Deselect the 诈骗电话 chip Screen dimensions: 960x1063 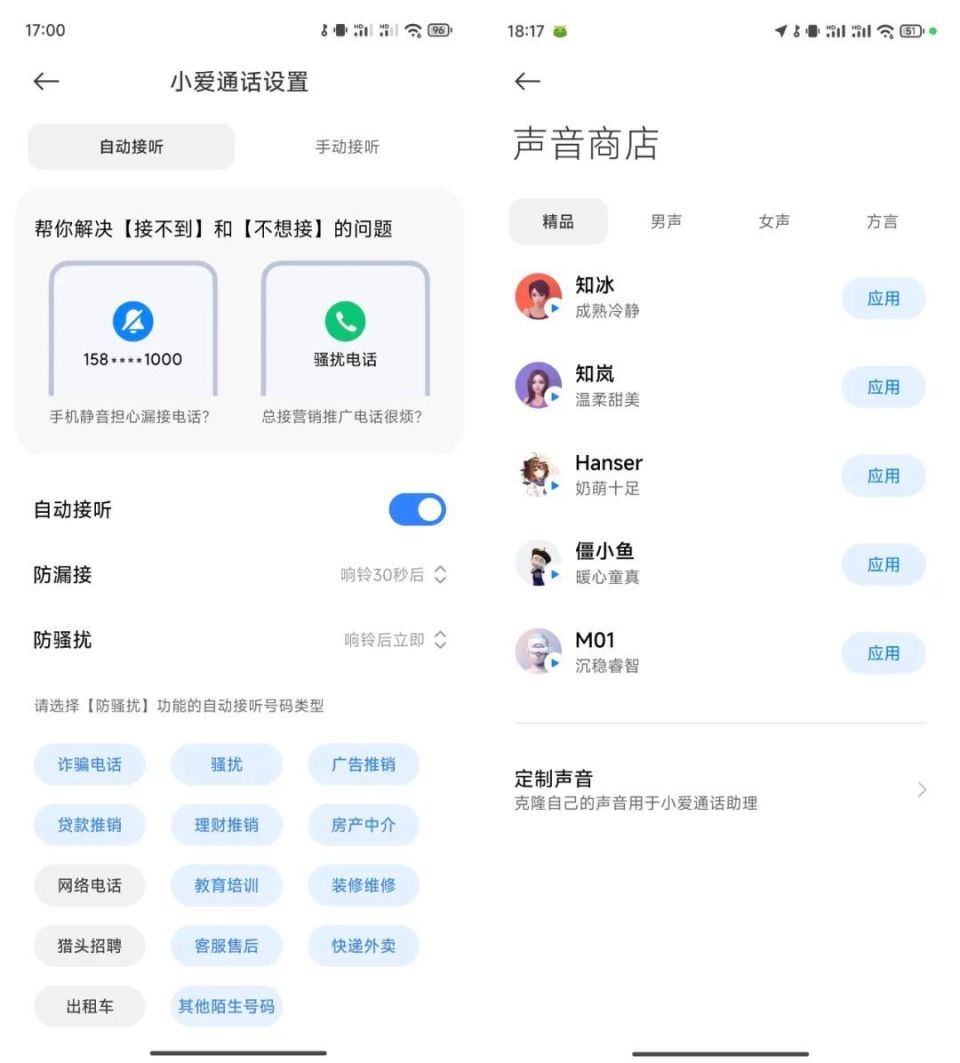click(x=90, y=765)
